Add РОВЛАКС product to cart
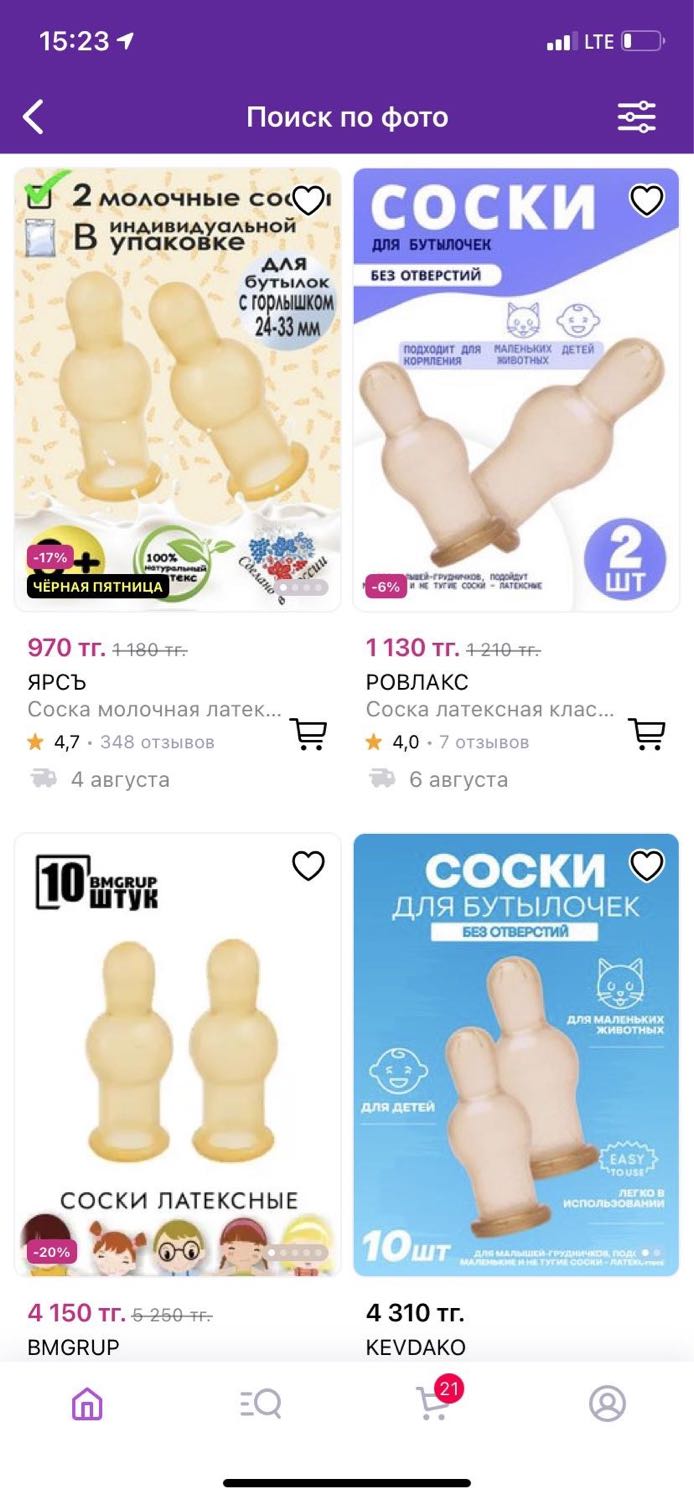Image resolution: width=694 pixels, height=1500 pixels. 647,733
